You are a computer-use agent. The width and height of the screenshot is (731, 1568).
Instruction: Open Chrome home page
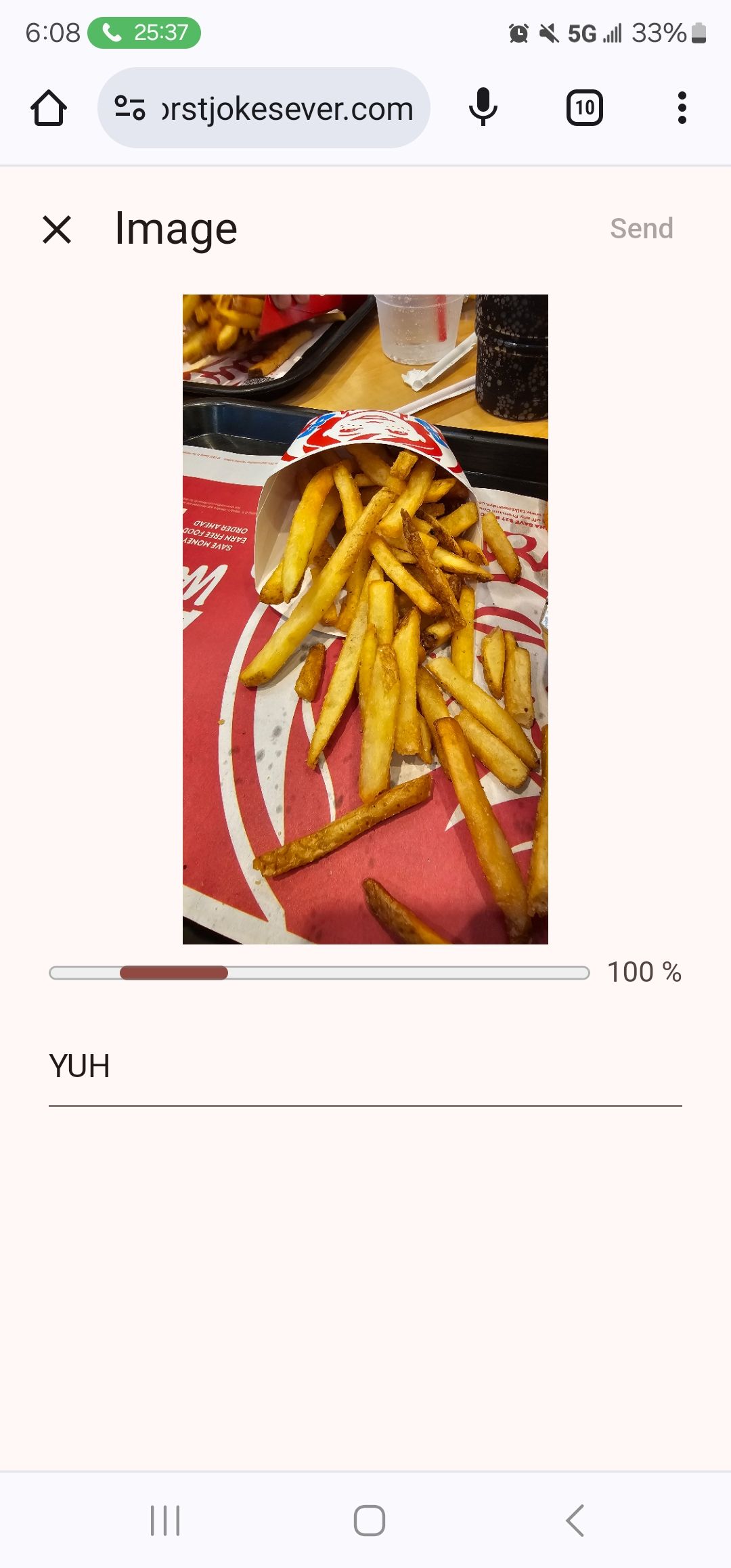click(49, 108)
